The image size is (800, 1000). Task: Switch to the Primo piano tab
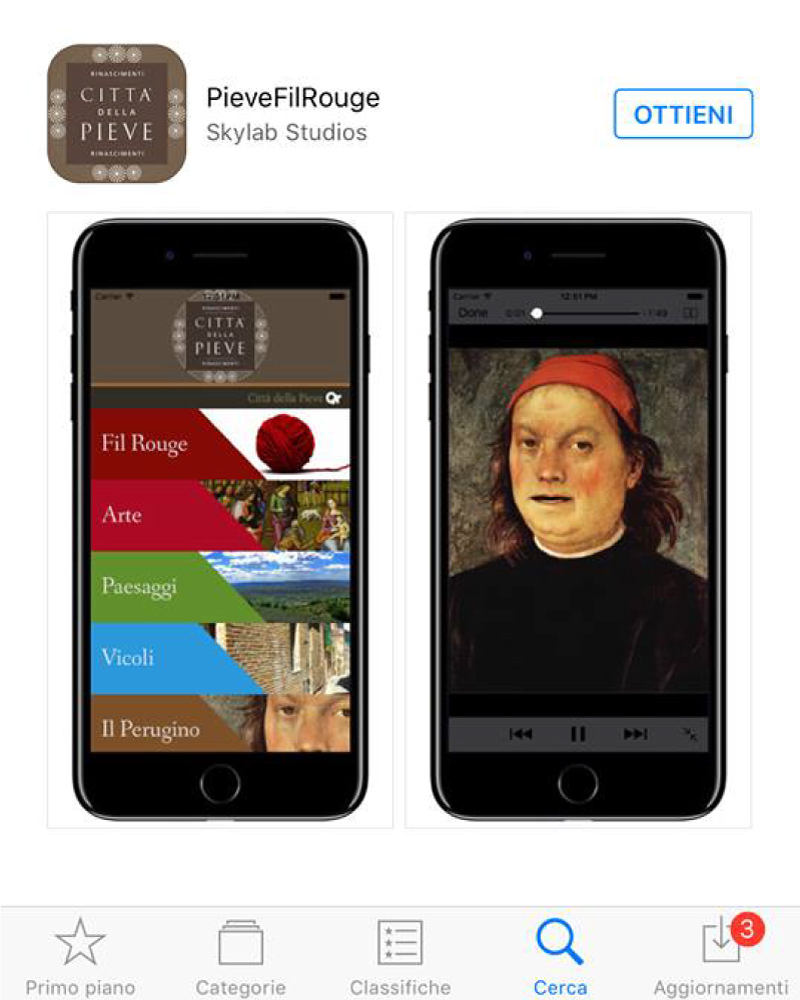(x=80, y=955)
